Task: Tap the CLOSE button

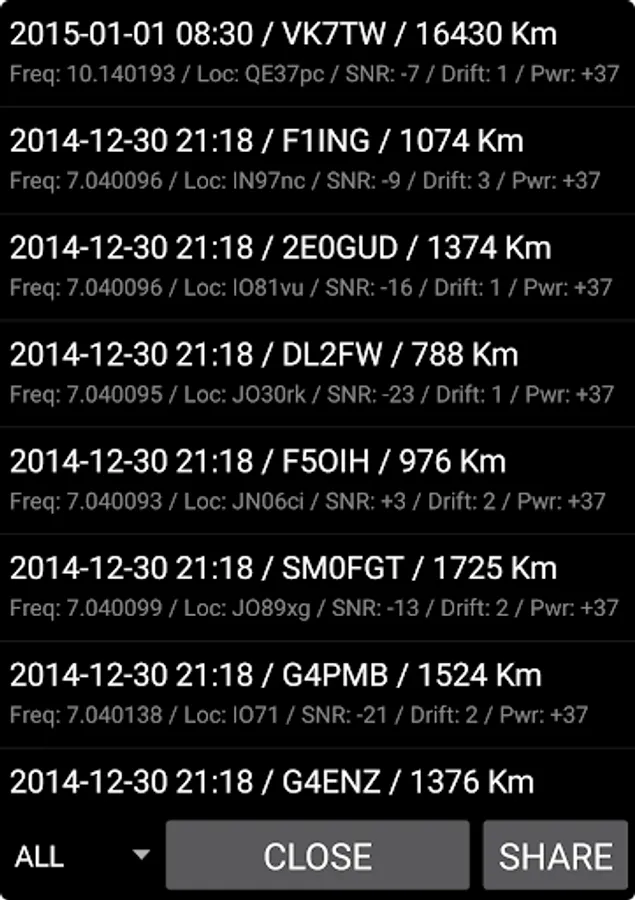Action: pyautogui.click(x=317, y=856)
